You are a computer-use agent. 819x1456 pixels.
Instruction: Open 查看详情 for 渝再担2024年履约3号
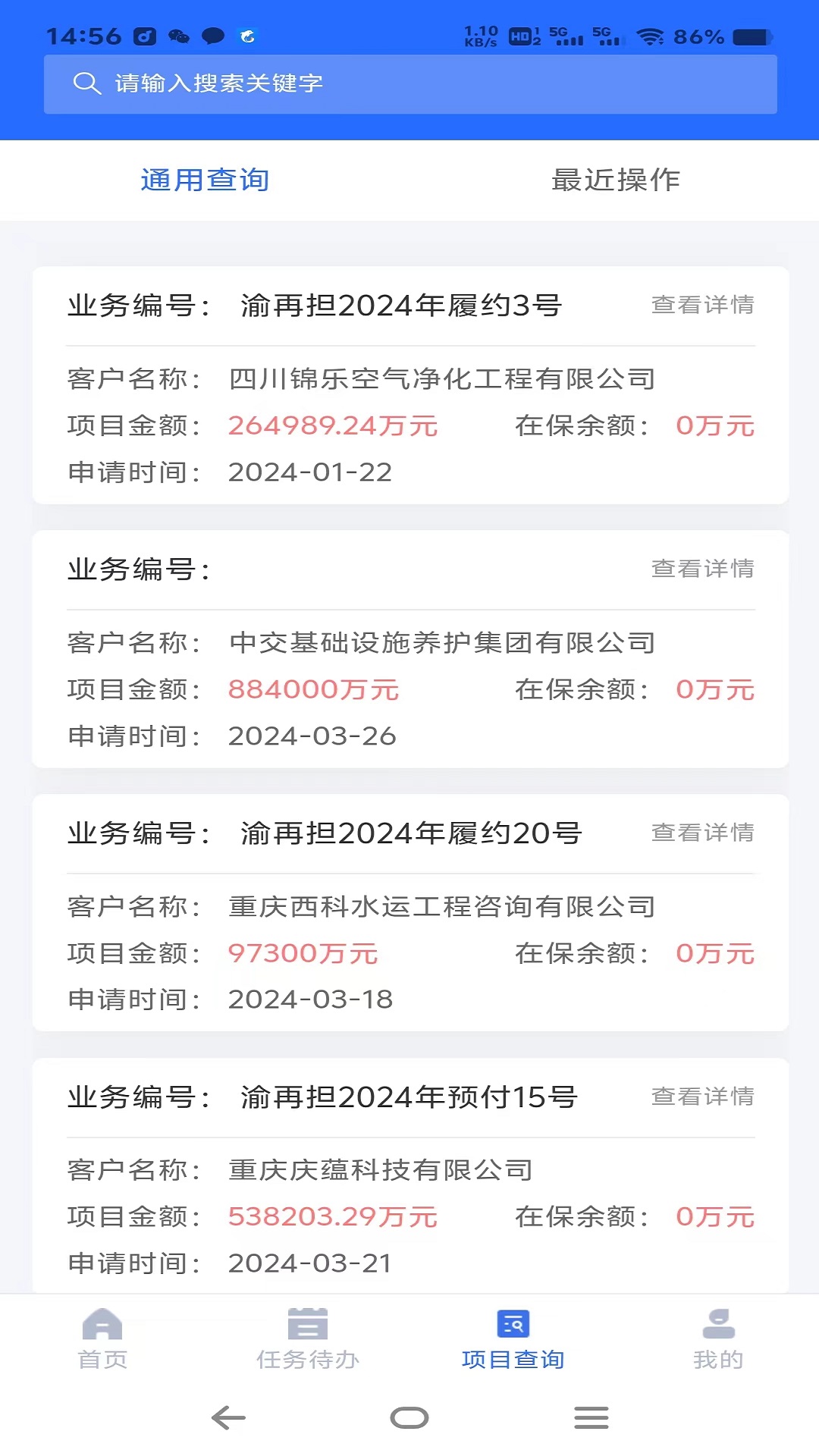click(702, 304)
